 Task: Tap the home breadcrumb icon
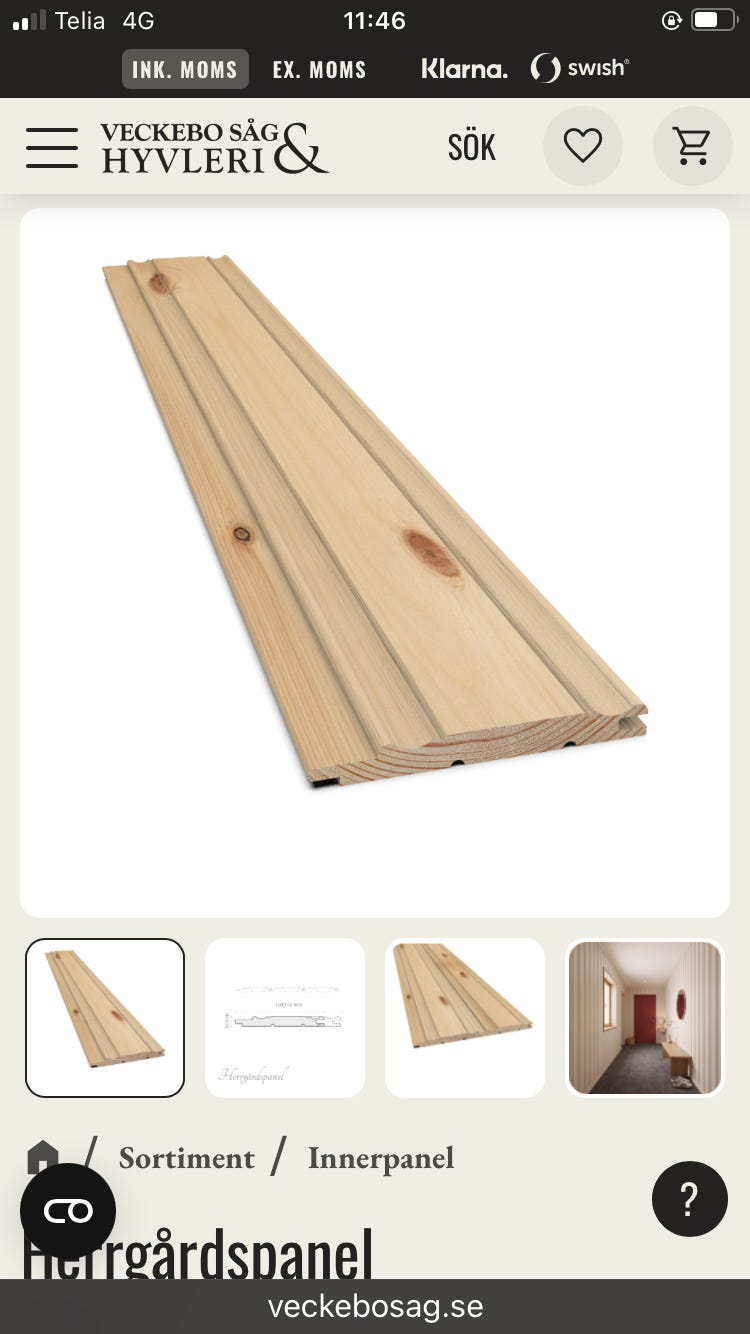coord(43,1157)
